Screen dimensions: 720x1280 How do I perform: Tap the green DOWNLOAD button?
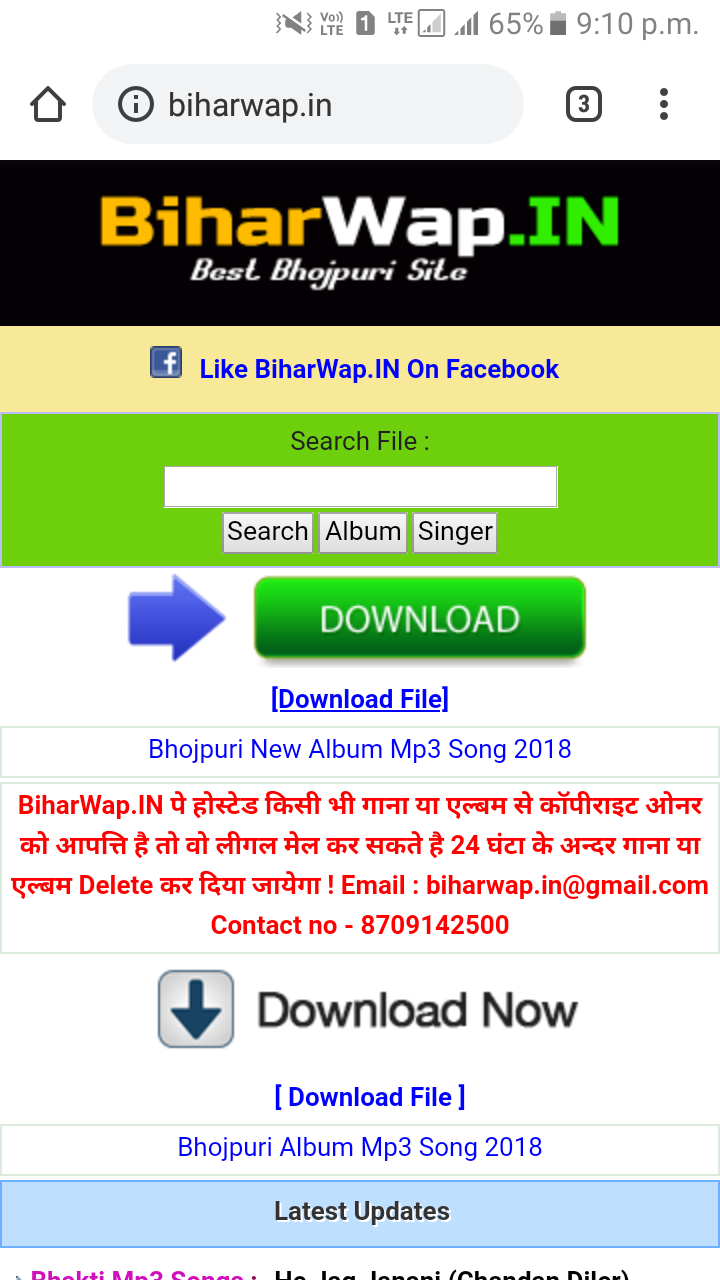pos(419,619)
